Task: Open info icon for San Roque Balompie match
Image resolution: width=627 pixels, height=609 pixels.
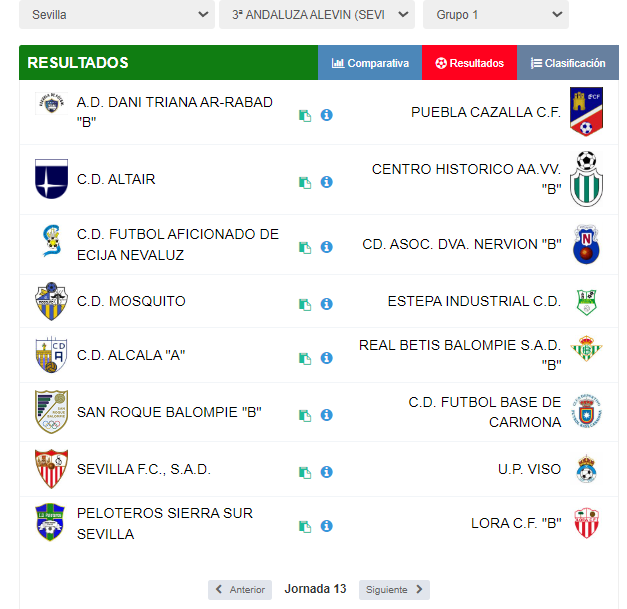Action: click(326, 415)
